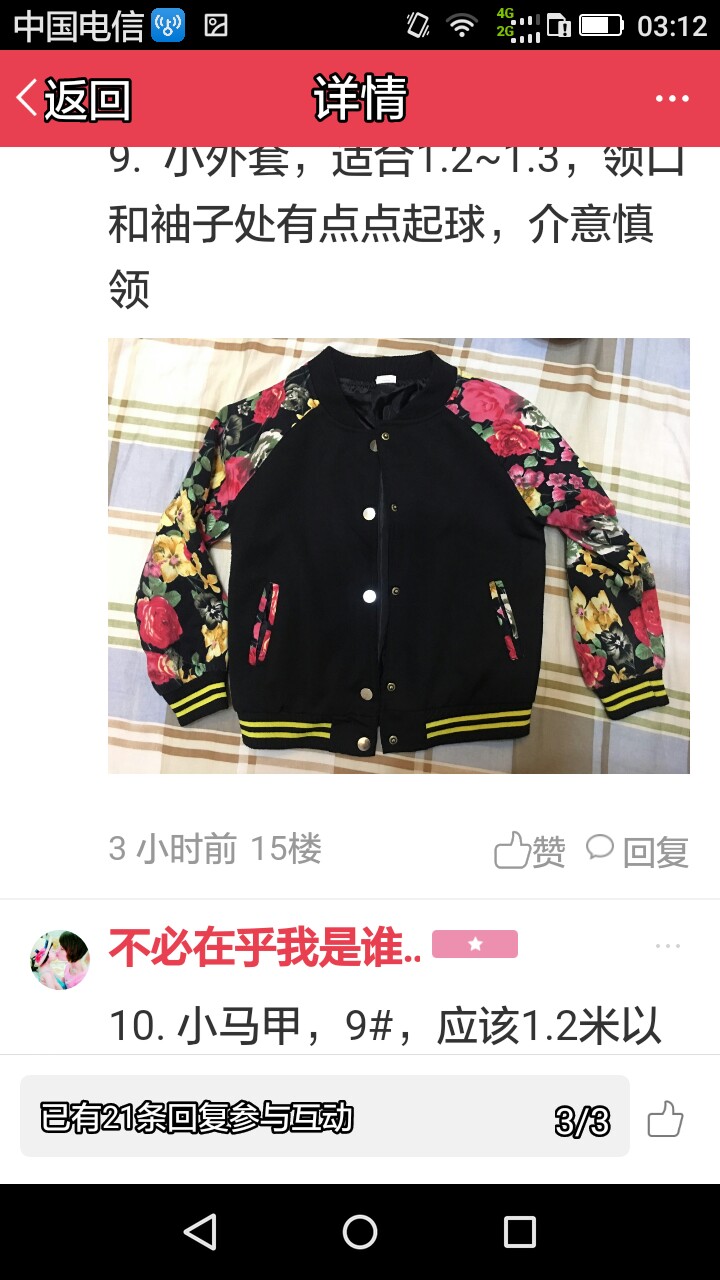Reply to the 15楼 post with 回复
The image size is (720, 1280).
[637, 851]
